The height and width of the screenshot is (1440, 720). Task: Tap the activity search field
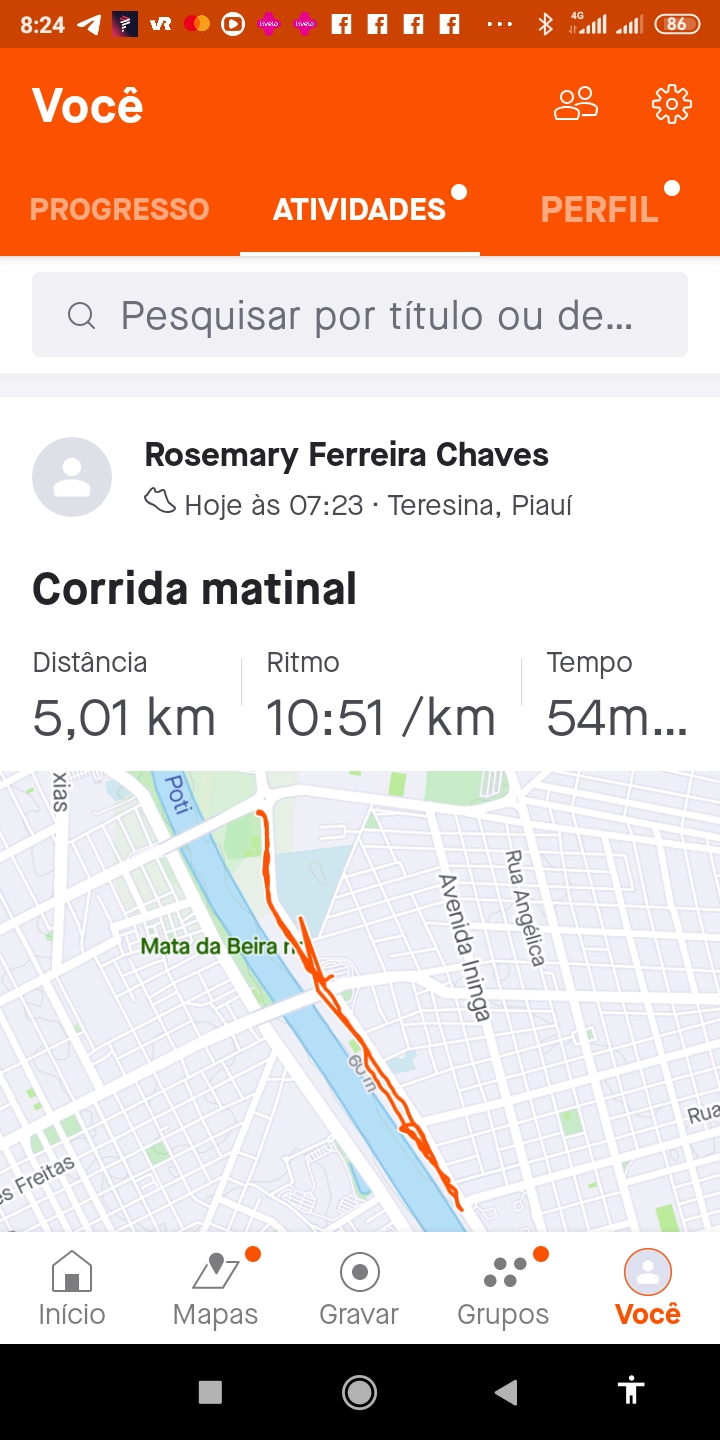[x=360, y=315]
